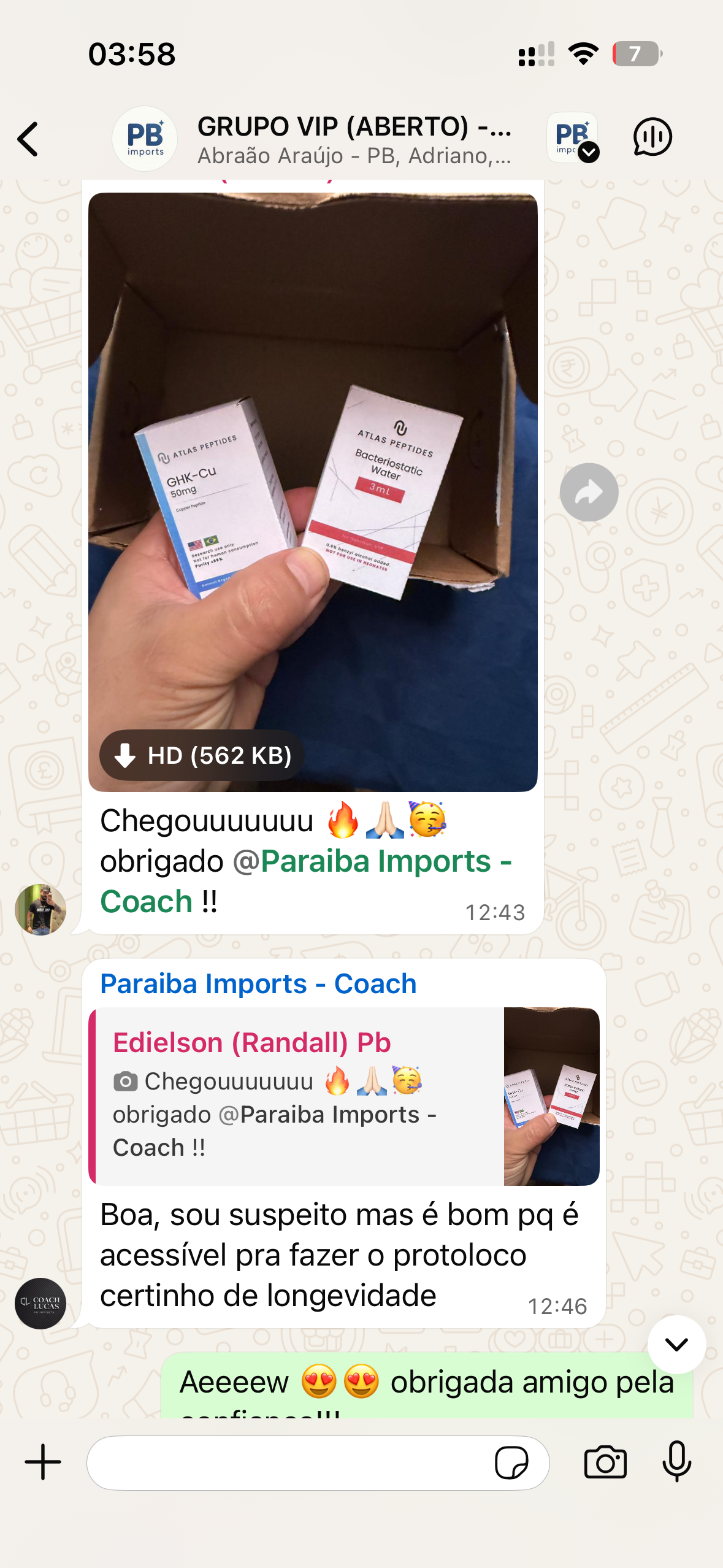Viewport: 723px width, 1568px height.
Task: Open GRUPO VIP (ABERTO) group info
Action: click(354, 139)
